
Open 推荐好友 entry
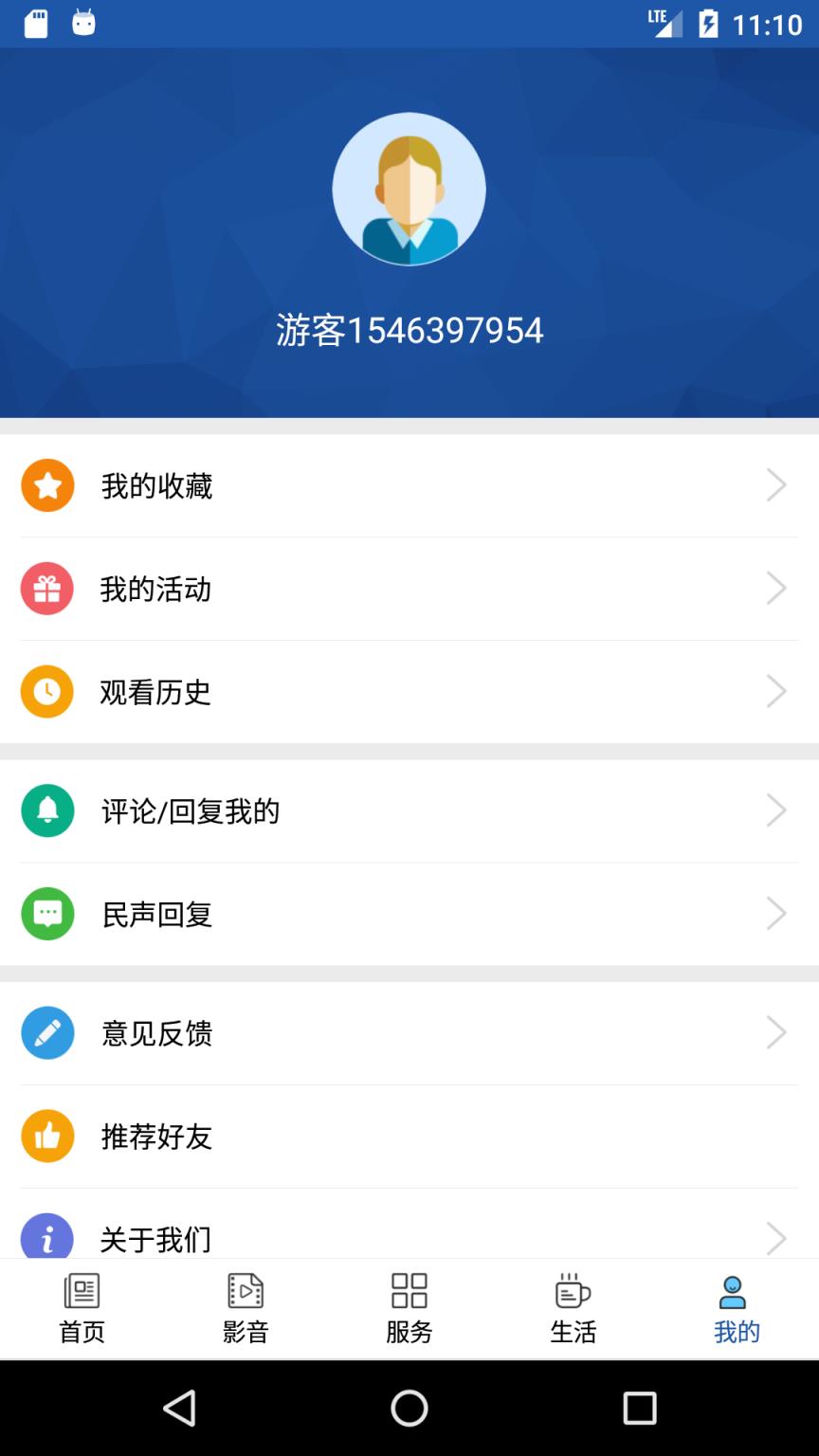pyautogui.click(x=409, y=1136)
